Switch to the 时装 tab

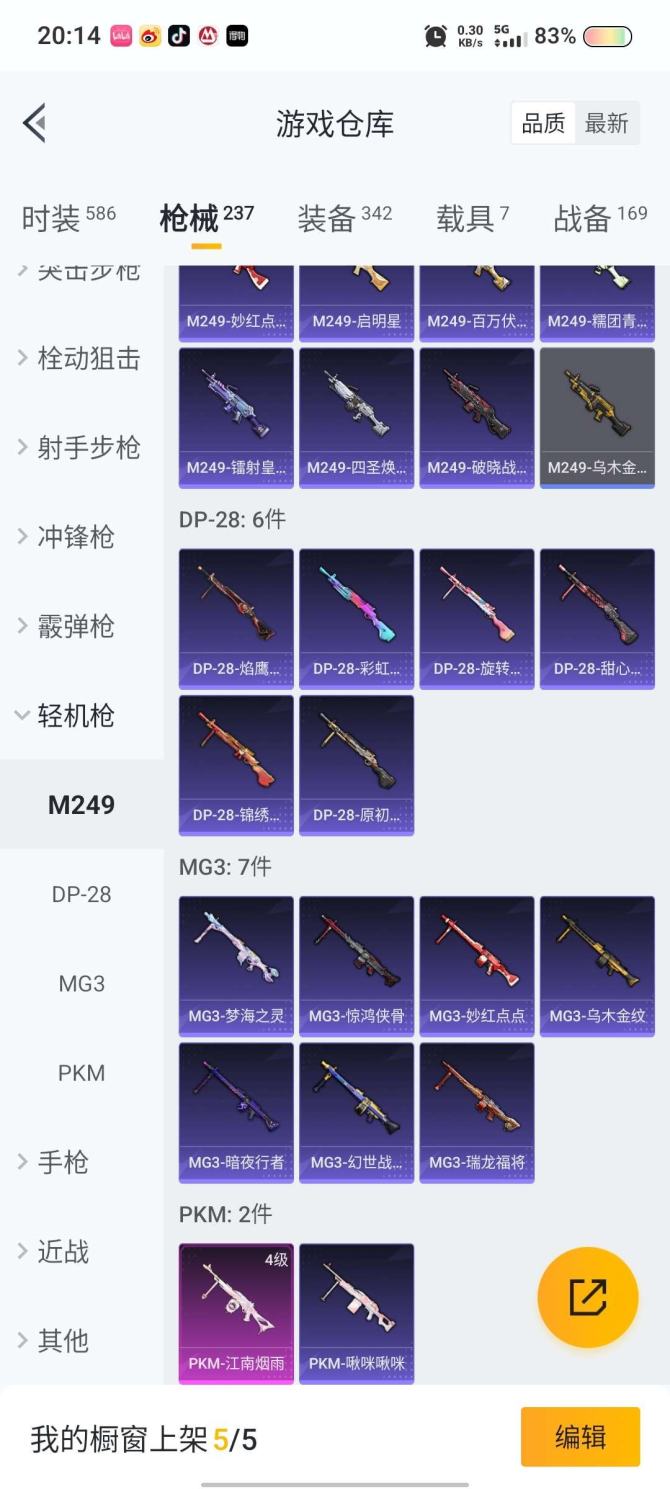click(68, 218)
